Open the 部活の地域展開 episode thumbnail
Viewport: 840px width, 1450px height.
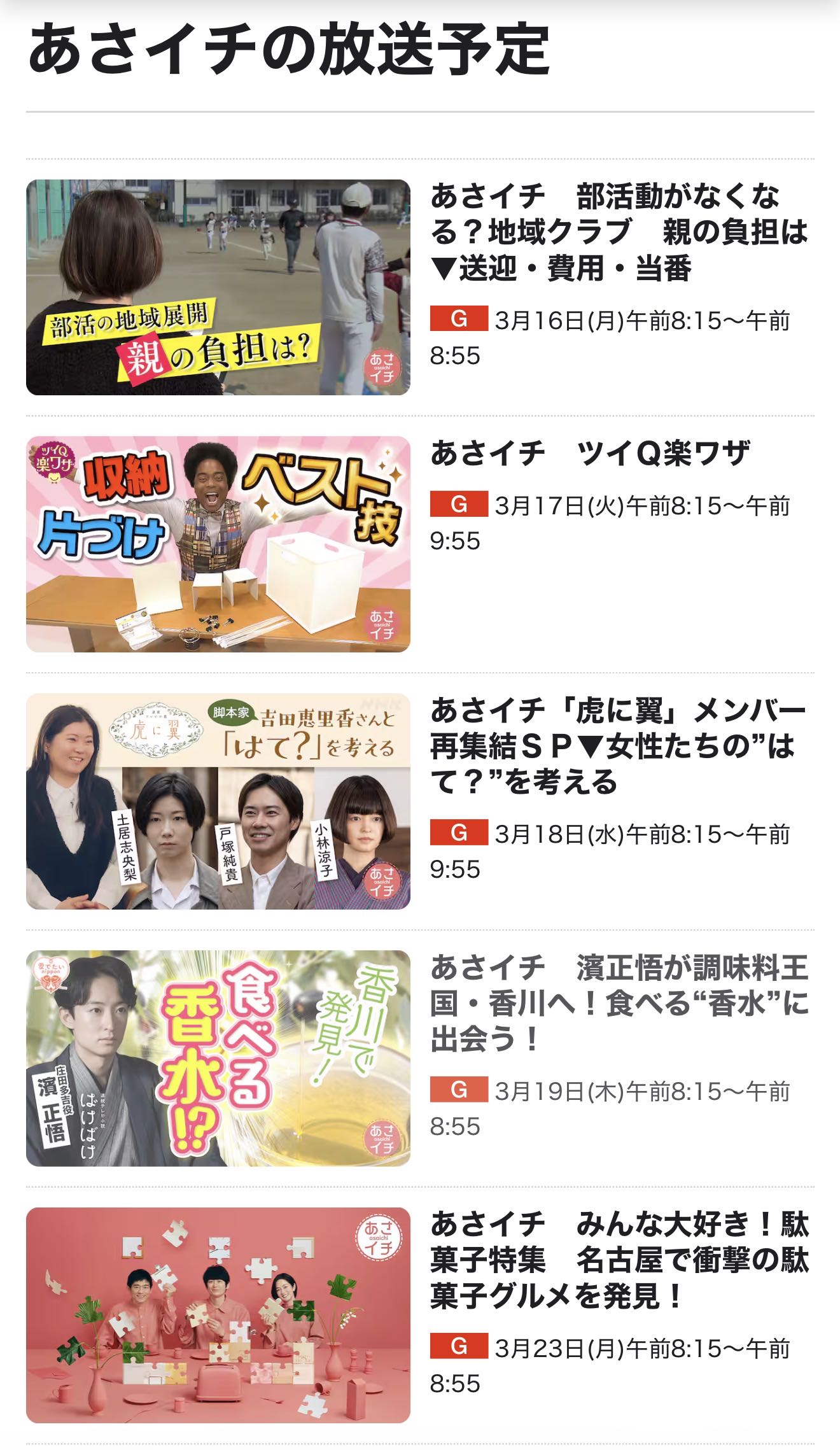[218, 287]
